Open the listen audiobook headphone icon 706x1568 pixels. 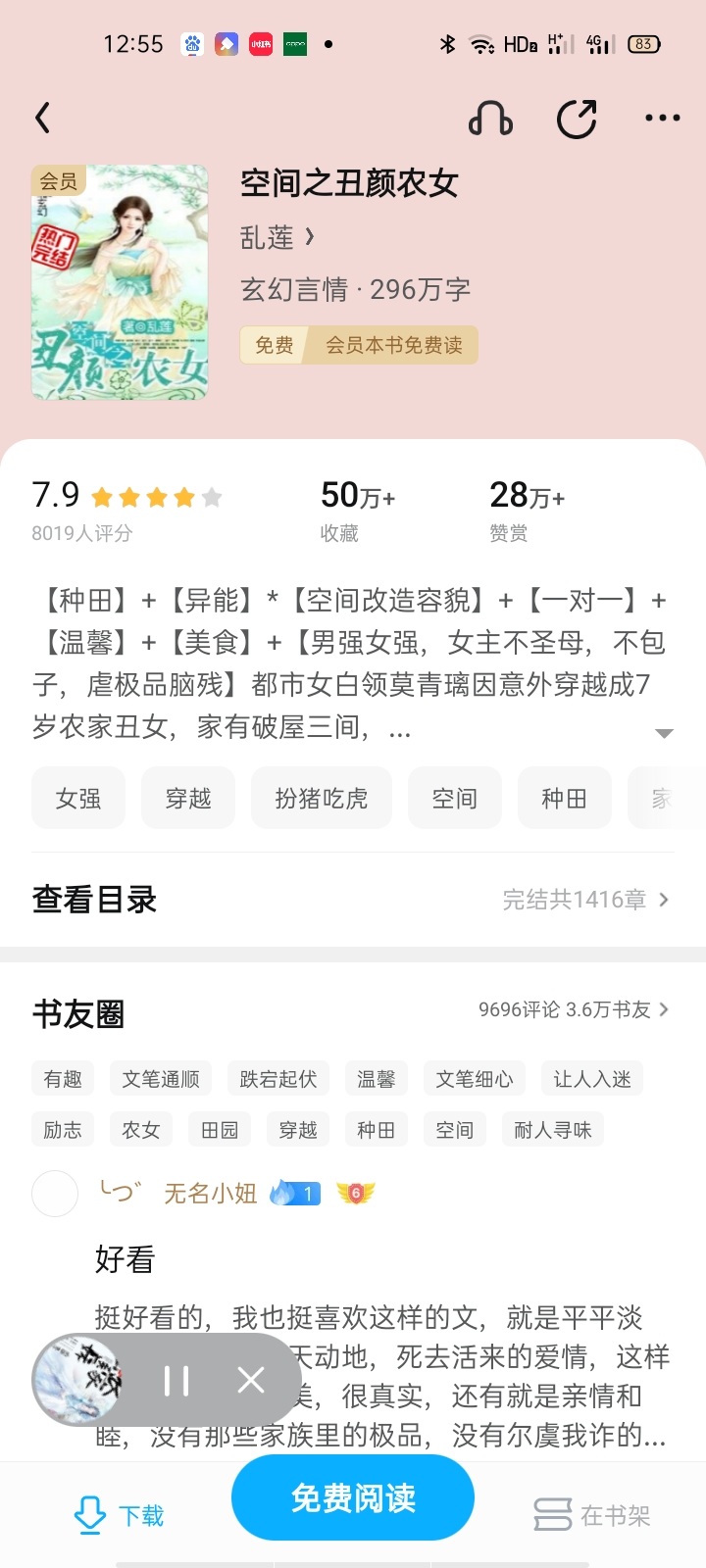490,119
